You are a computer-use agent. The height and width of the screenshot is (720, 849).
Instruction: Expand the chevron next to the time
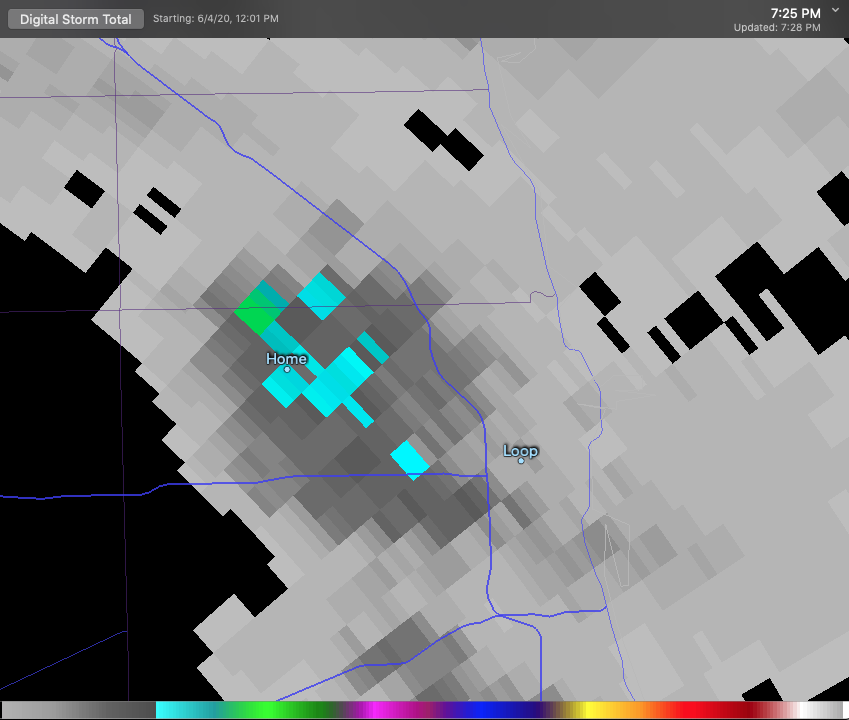pyautogui.click(x=835, y=9)
